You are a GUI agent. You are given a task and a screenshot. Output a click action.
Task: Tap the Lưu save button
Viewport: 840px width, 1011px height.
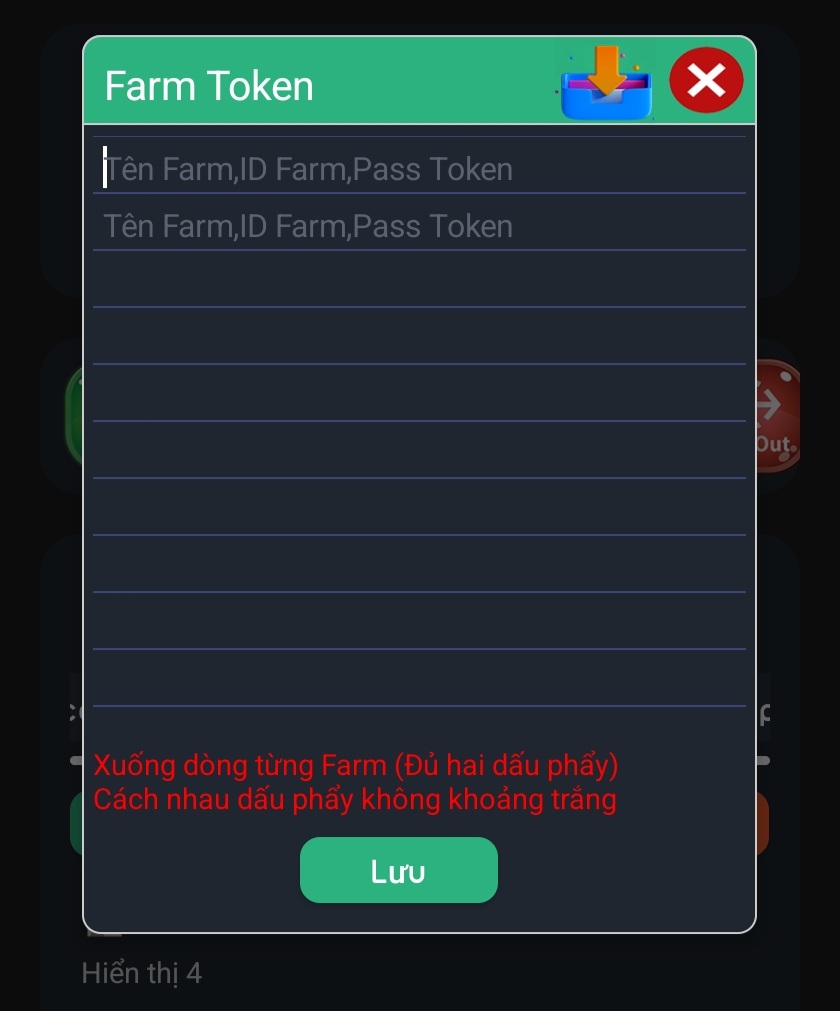coord(399,871)
